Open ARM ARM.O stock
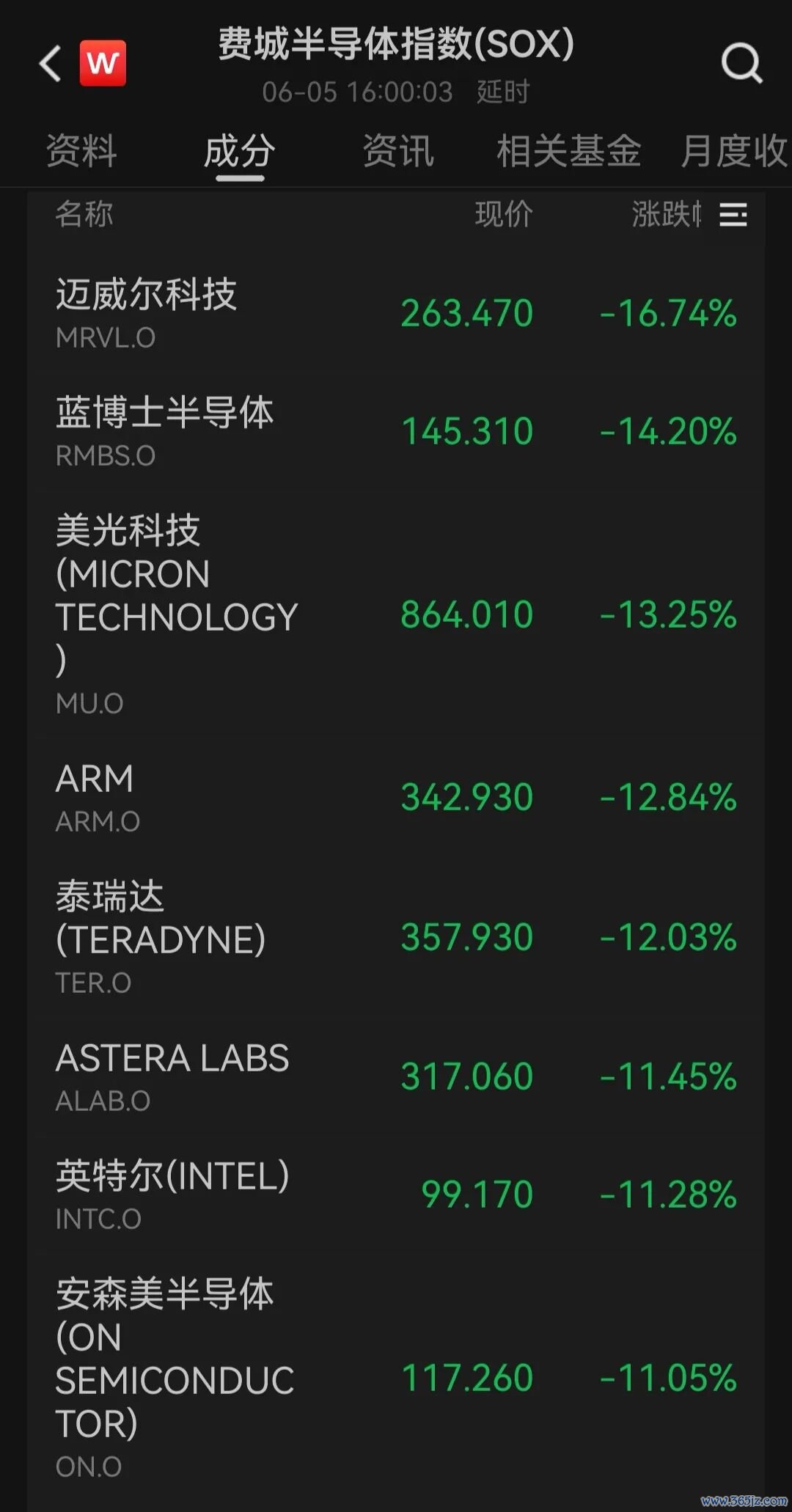 396,798
